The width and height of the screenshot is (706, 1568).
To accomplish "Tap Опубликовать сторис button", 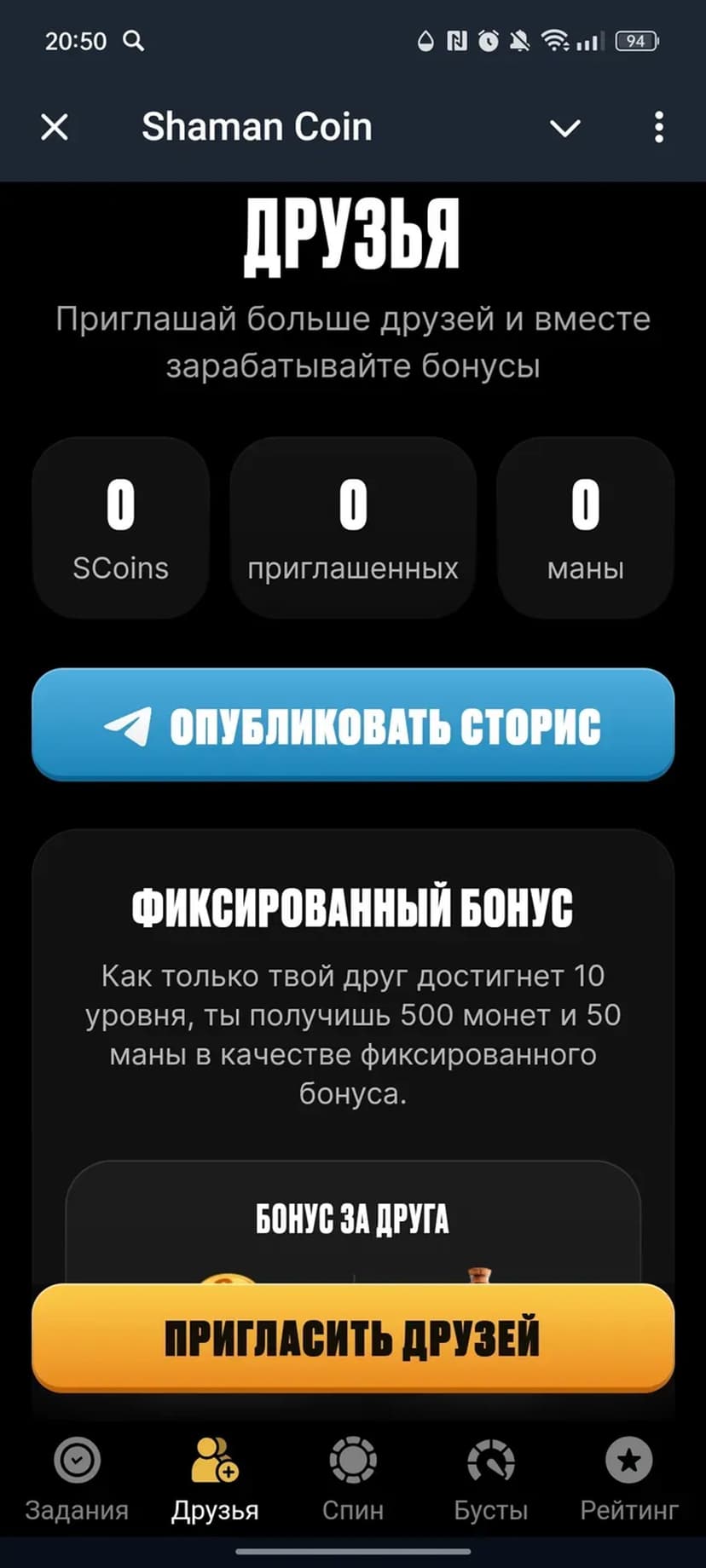I will point(353,725).
